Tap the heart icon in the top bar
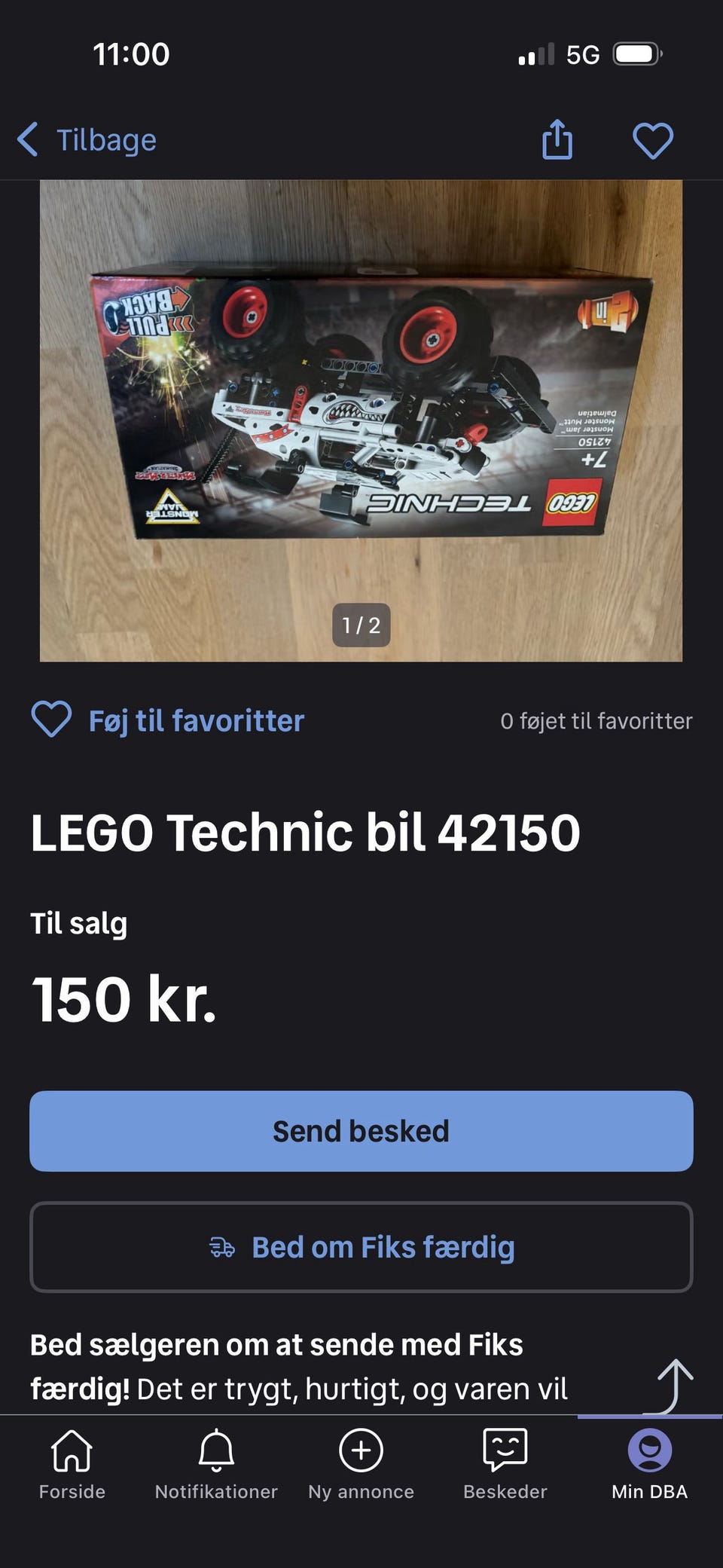The height and width of the screenshot is (1568, 723). 652,140
